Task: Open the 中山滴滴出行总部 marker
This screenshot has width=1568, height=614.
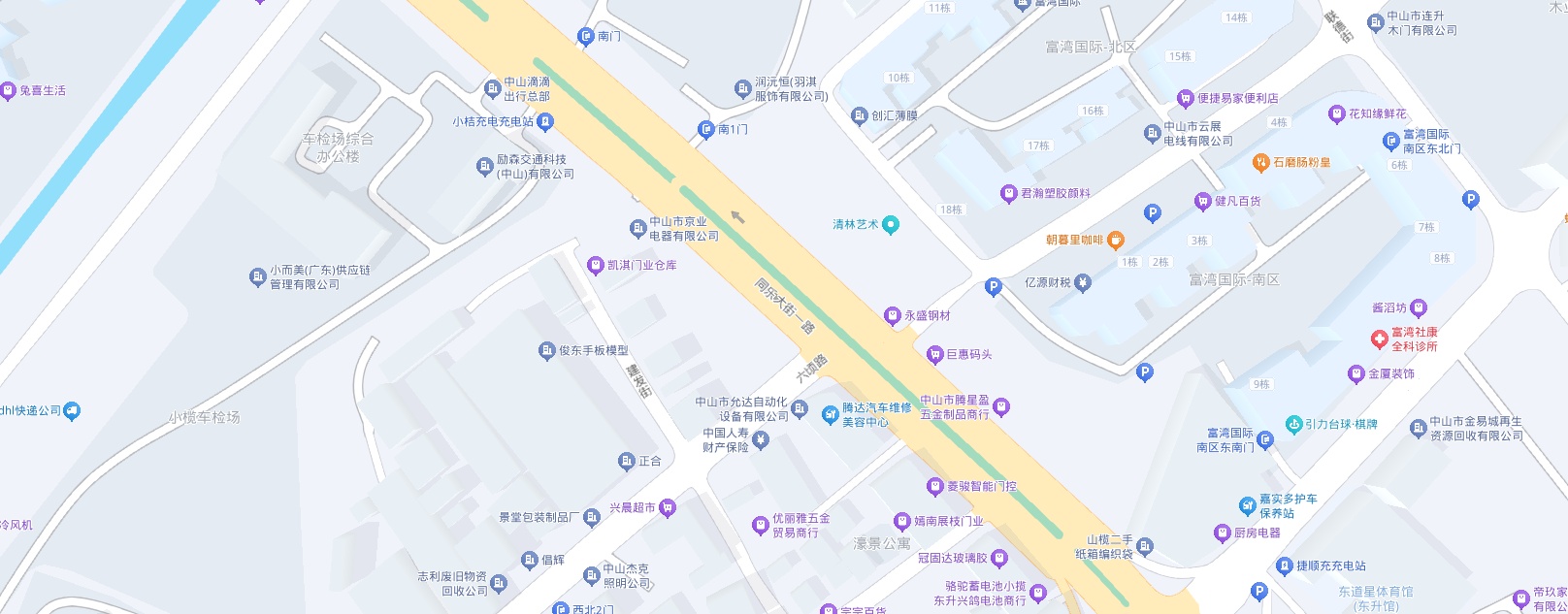Action: click(492, 88)
